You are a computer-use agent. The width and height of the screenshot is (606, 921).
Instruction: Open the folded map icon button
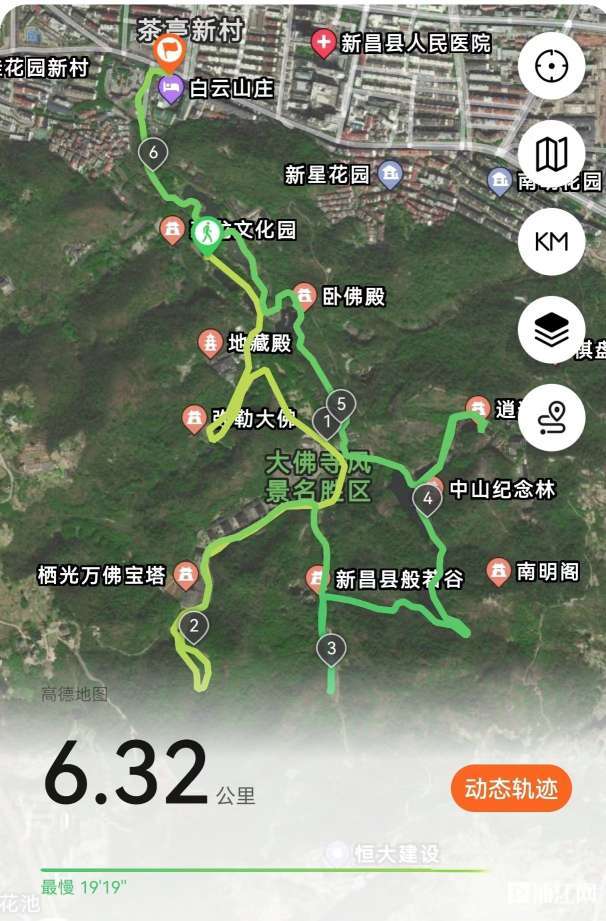551,154
